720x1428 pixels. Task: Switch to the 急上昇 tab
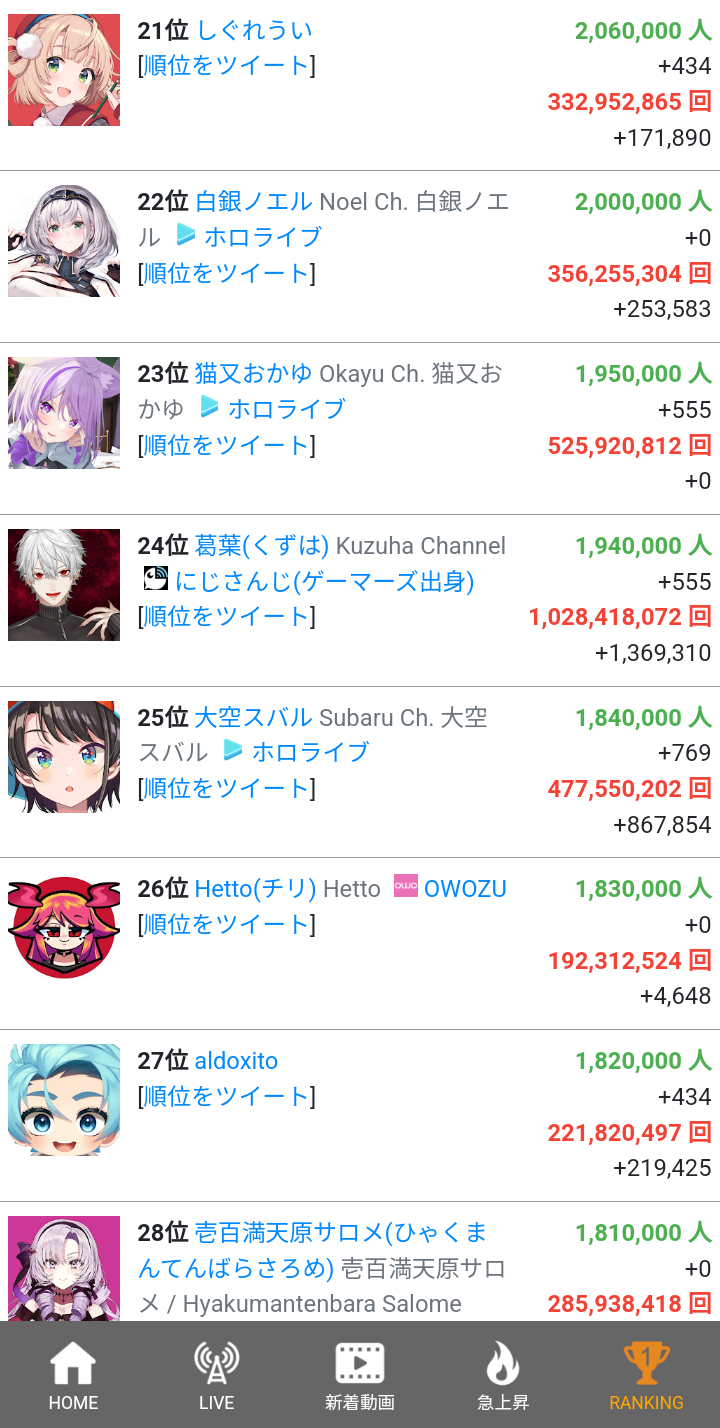pyautogui.click(x=502, y=1376)
